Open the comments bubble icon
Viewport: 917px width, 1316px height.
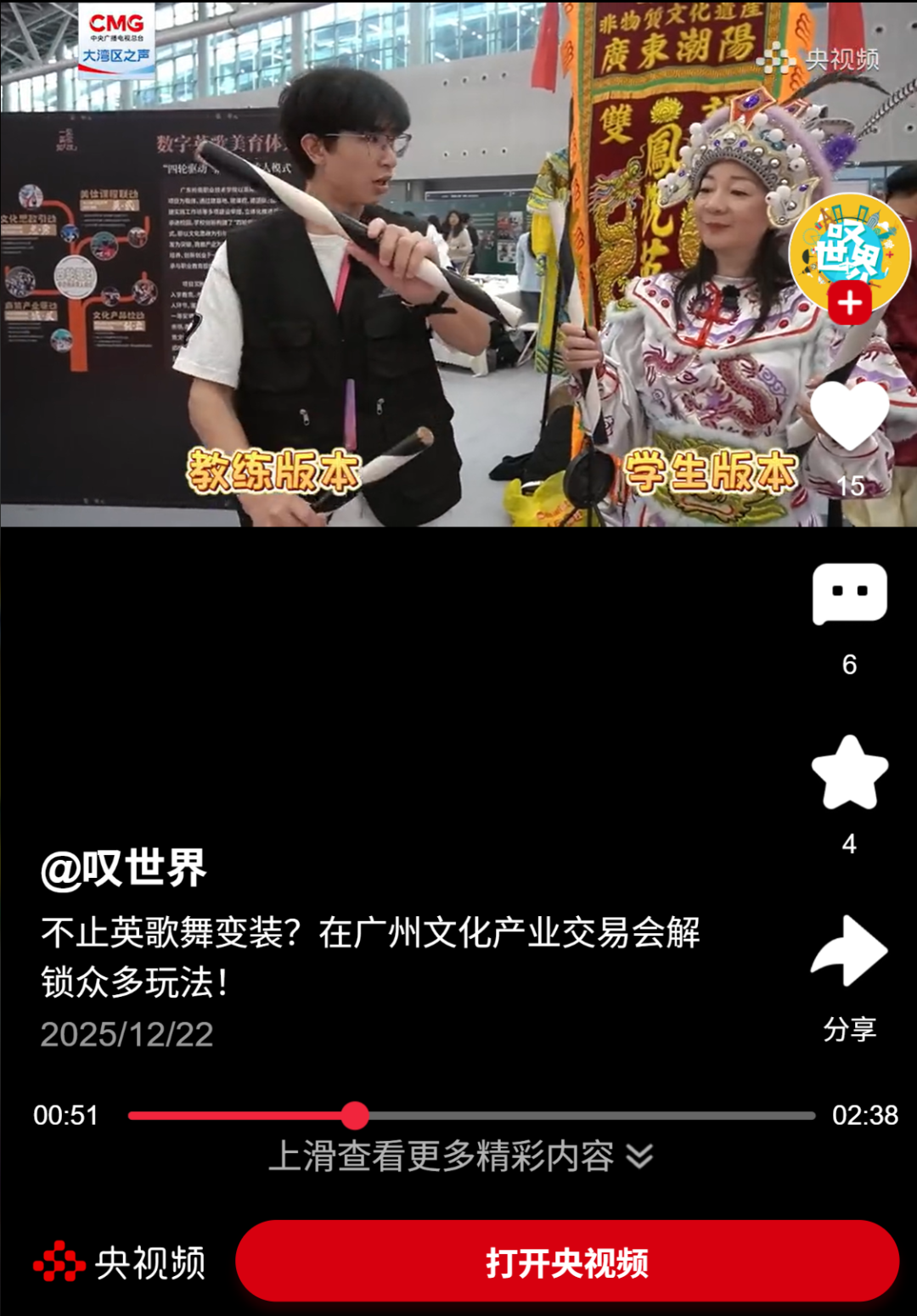tap(850, 594)
